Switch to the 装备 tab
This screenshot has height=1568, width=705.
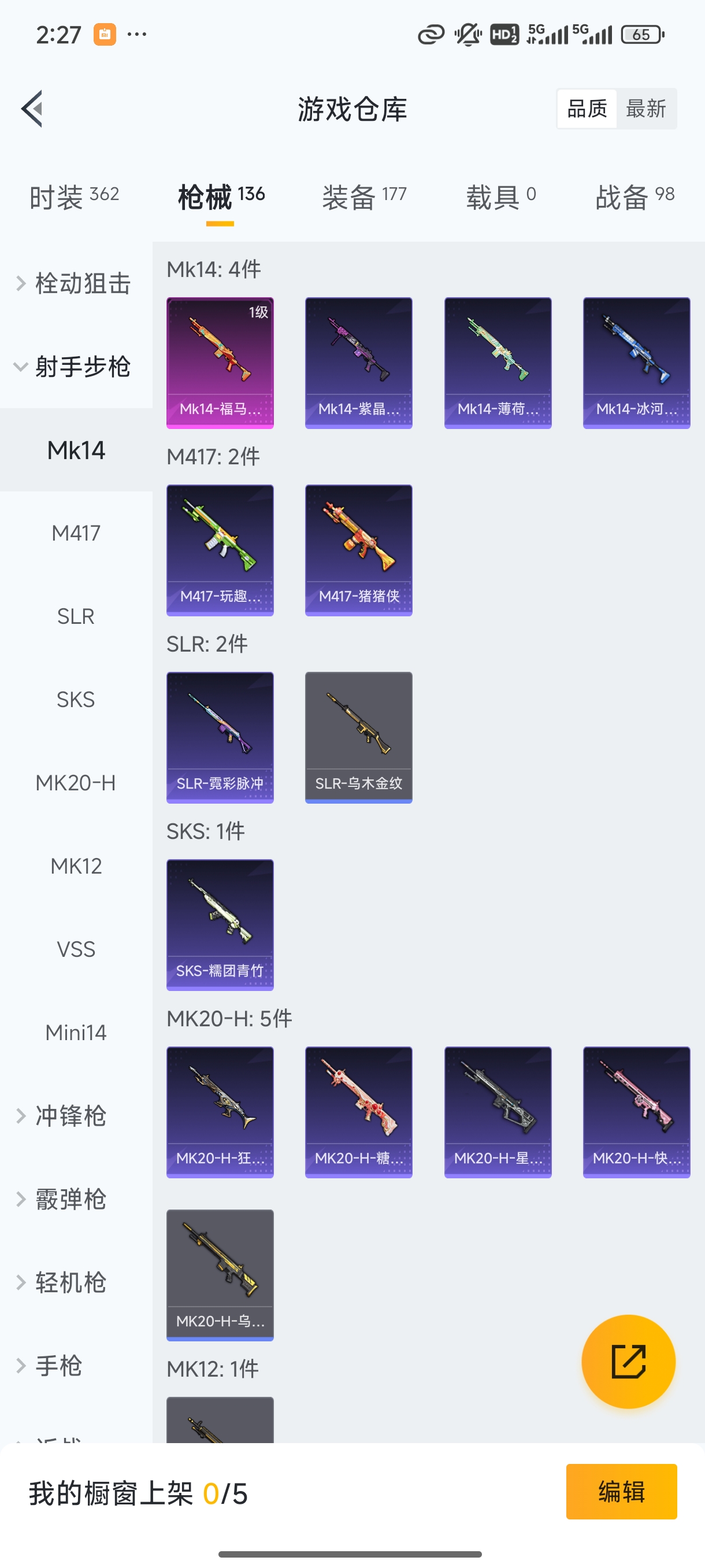[x=363, y=197]
